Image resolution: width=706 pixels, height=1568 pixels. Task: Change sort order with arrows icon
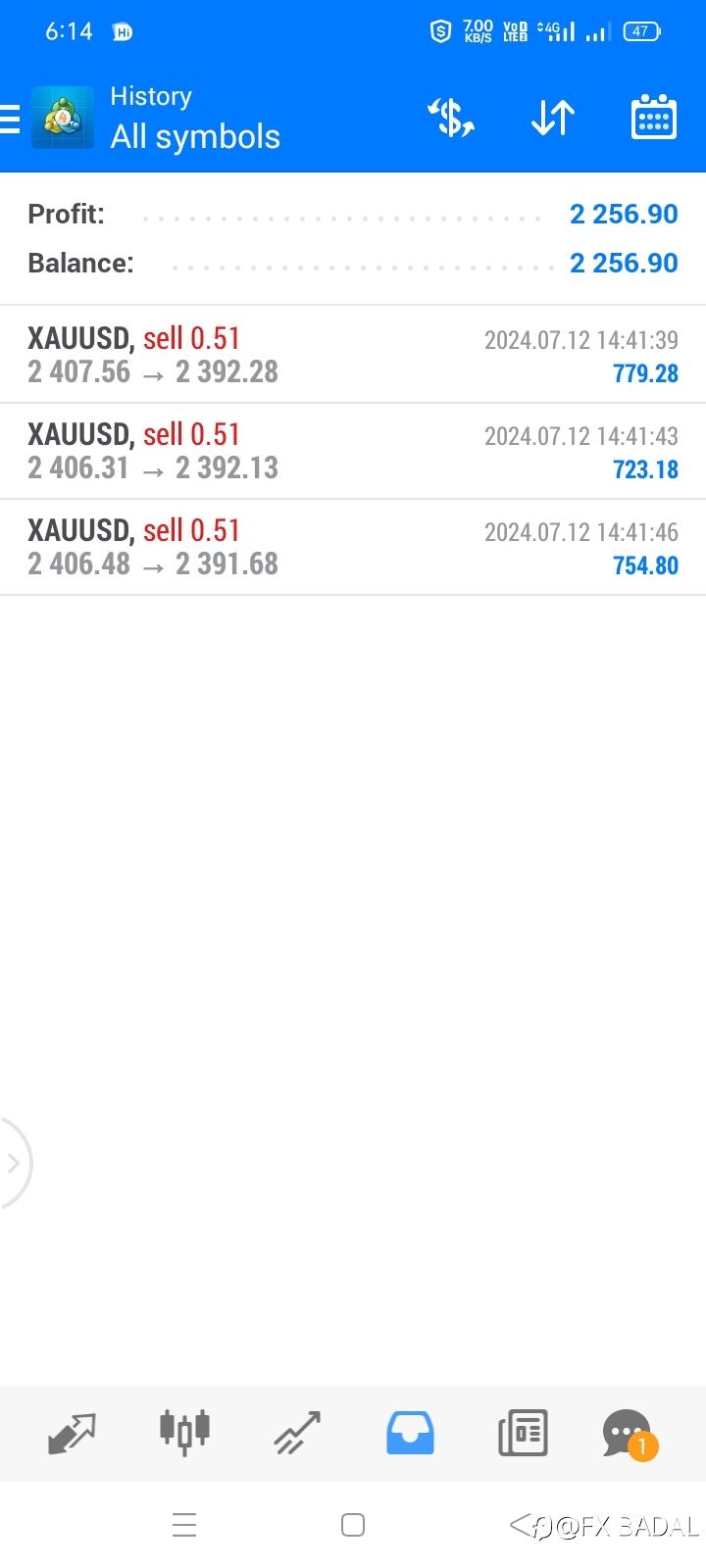(553, 118)
